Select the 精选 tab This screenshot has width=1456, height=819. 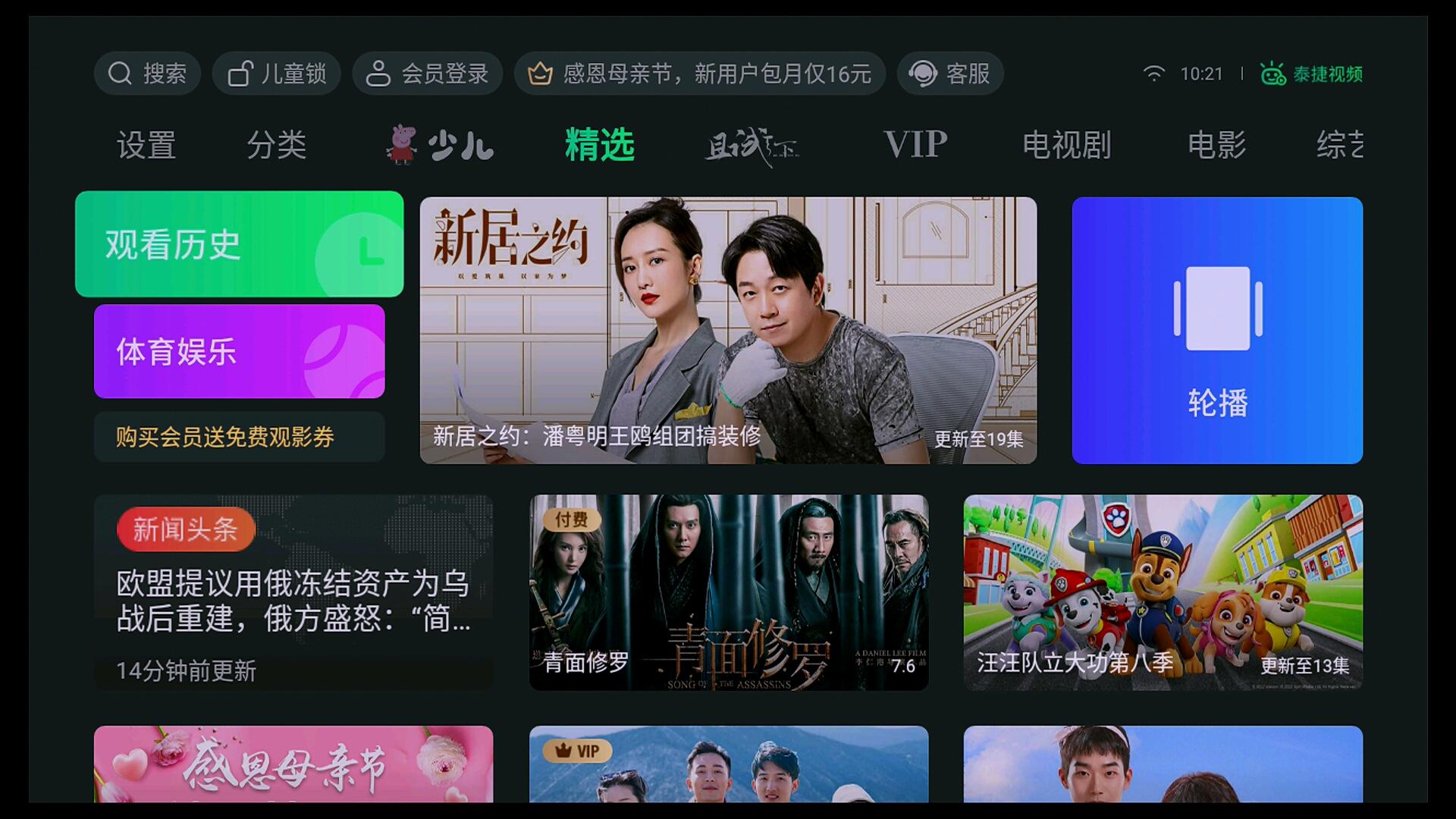pos(599,145)
